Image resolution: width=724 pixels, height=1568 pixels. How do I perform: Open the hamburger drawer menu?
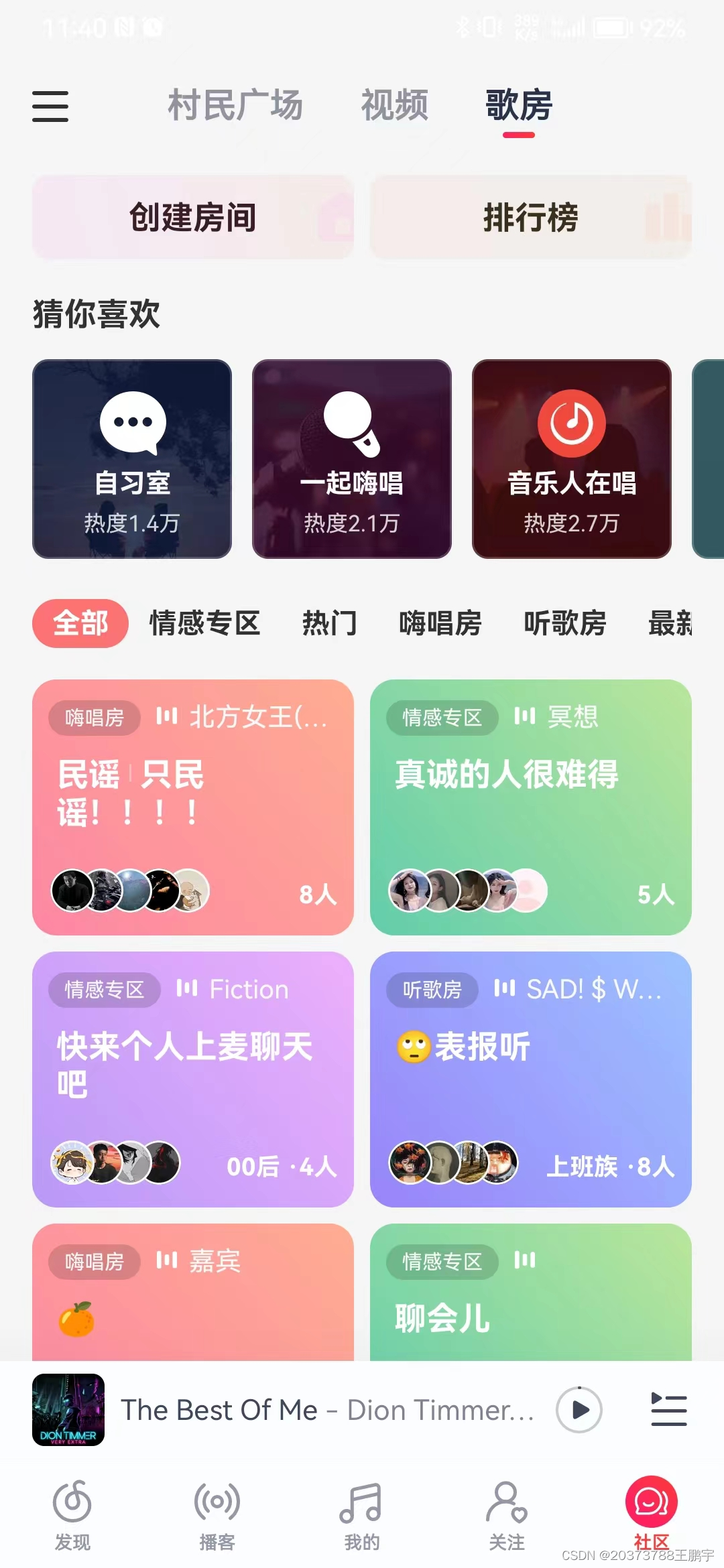pyautogui.click(x=50, y=107)
